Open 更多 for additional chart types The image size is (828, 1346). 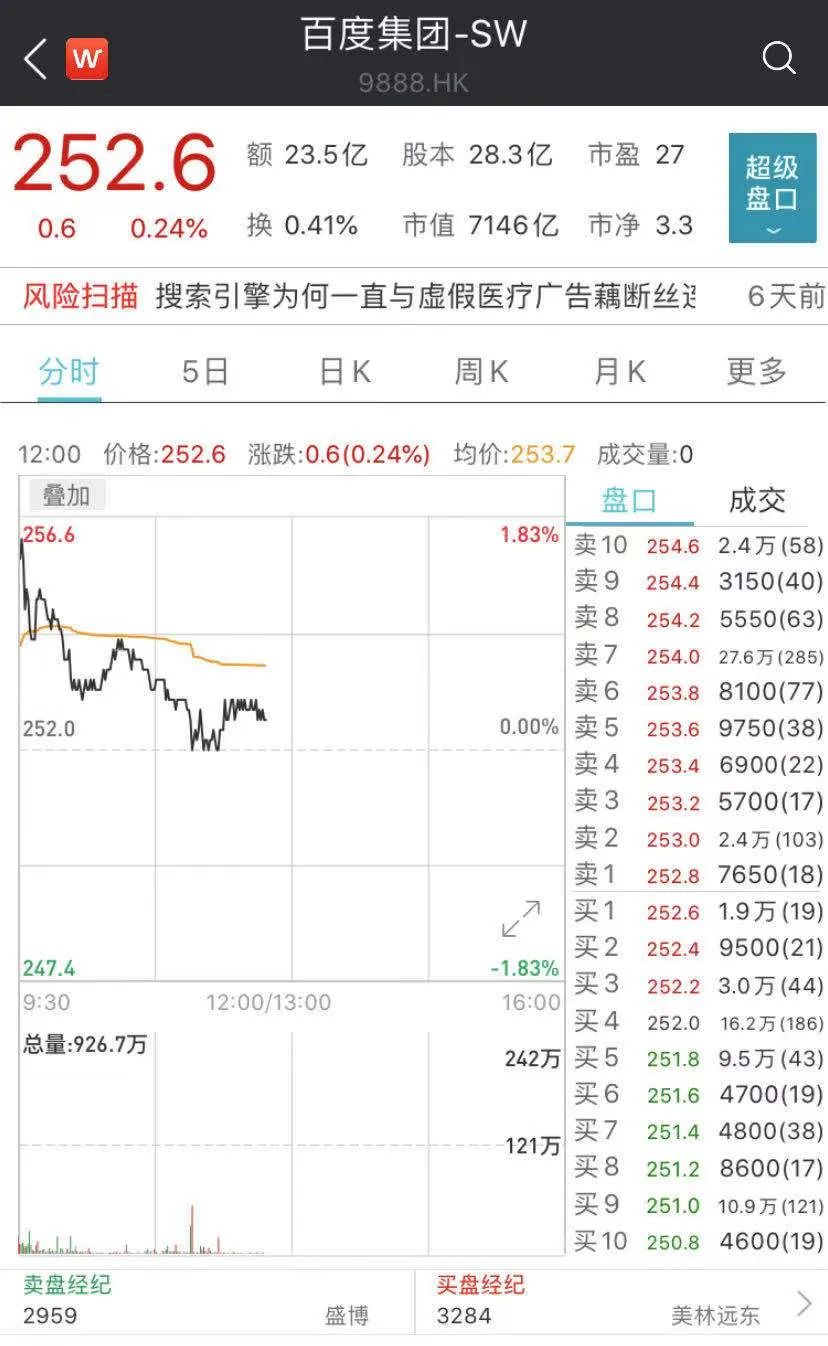click(x=753, y=369)
